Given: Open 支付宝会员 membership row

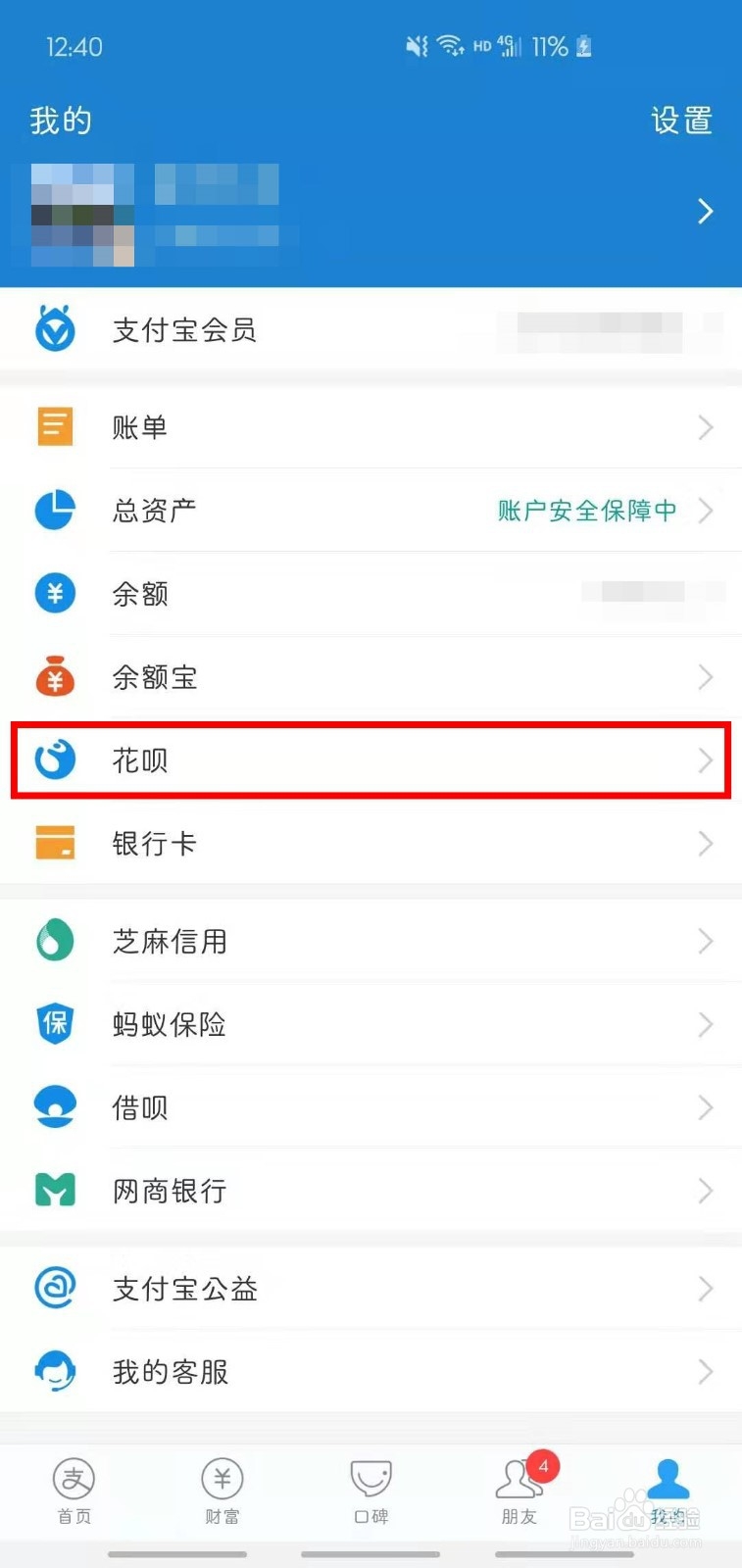Looking at the screenshot, I should 184,329.
